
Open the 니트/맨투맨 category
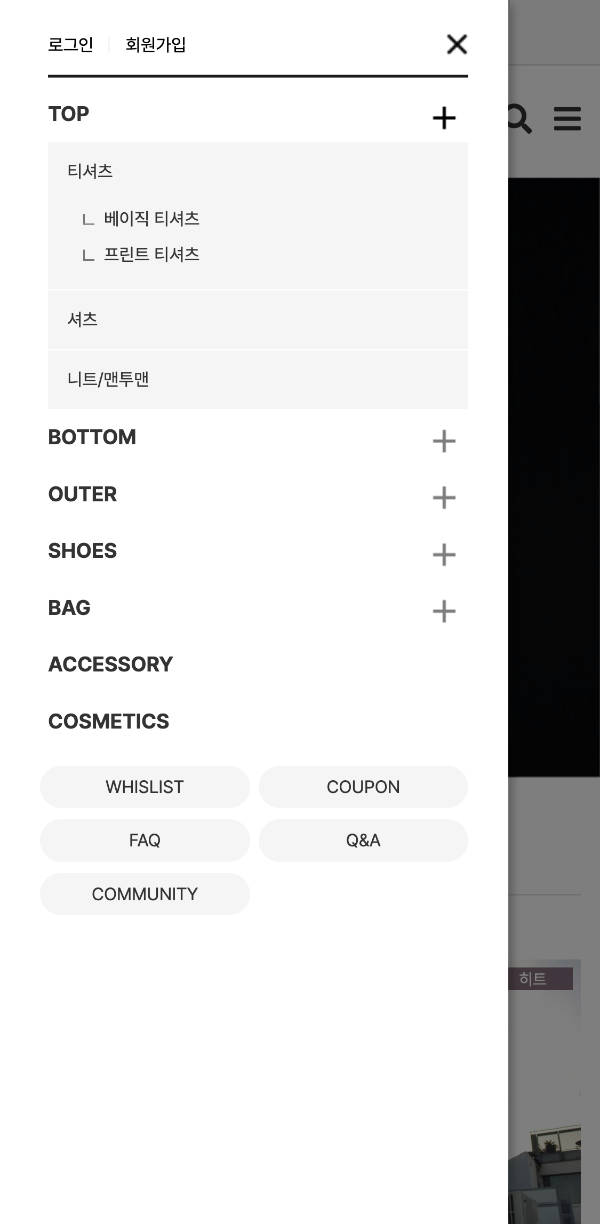[x=258, y=379]
